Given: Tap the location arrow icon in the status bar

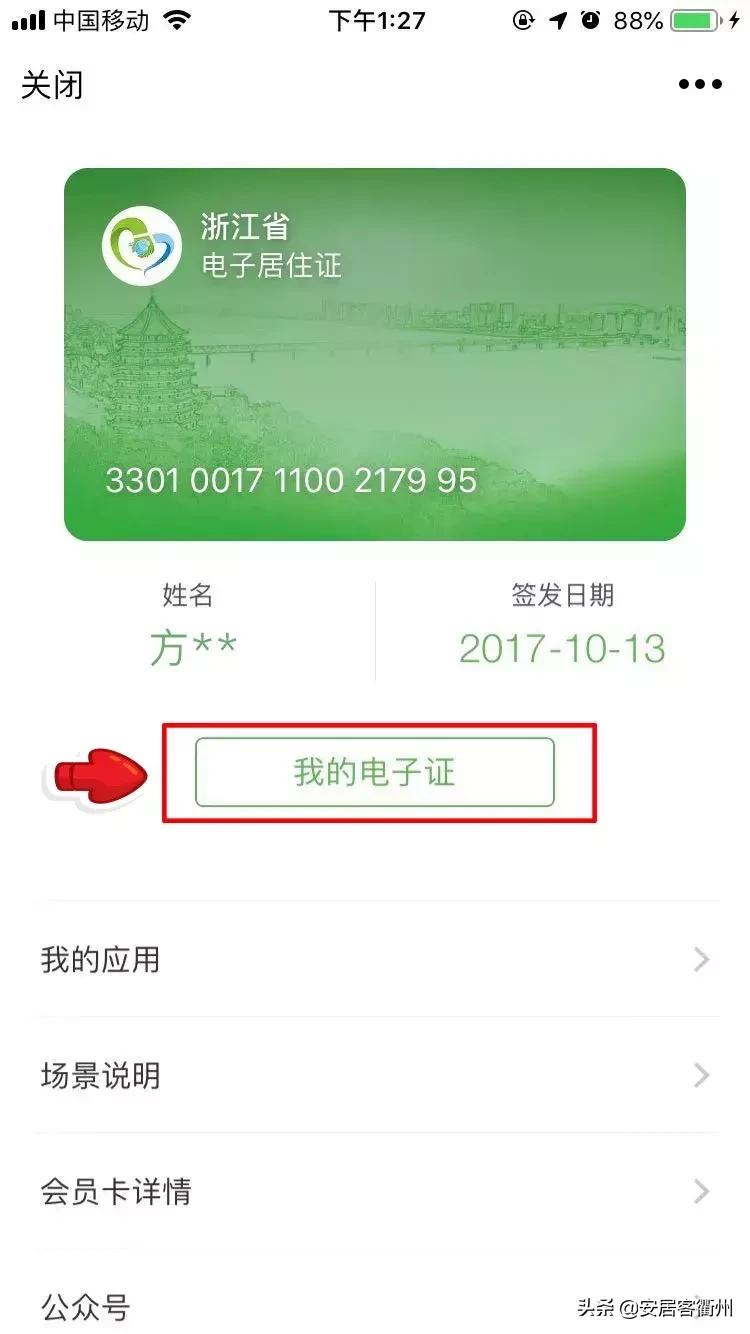Looking at the screenshot, I should point(557,18).
